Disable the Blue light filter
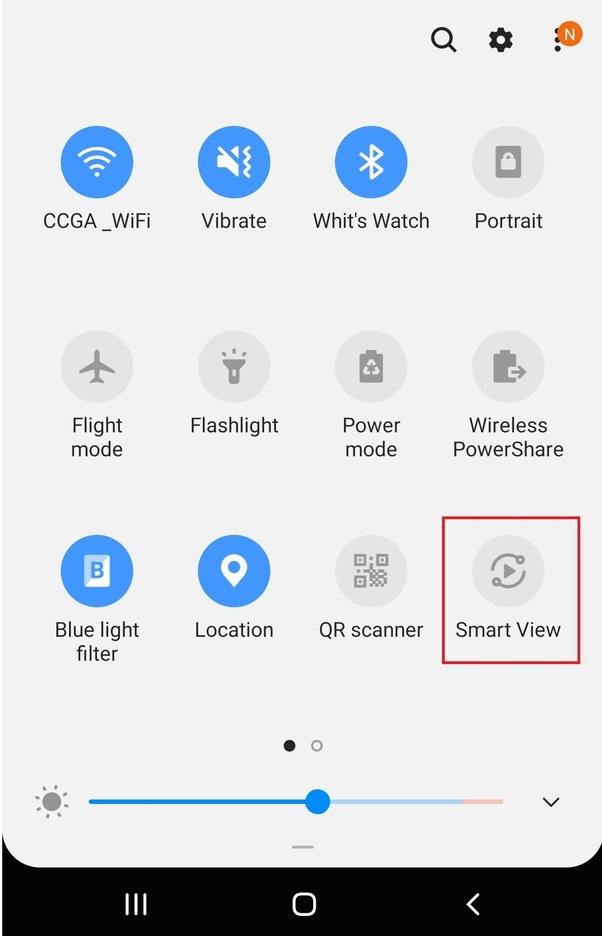This screenshot has width=602, height=936. [x=97, y=571]
